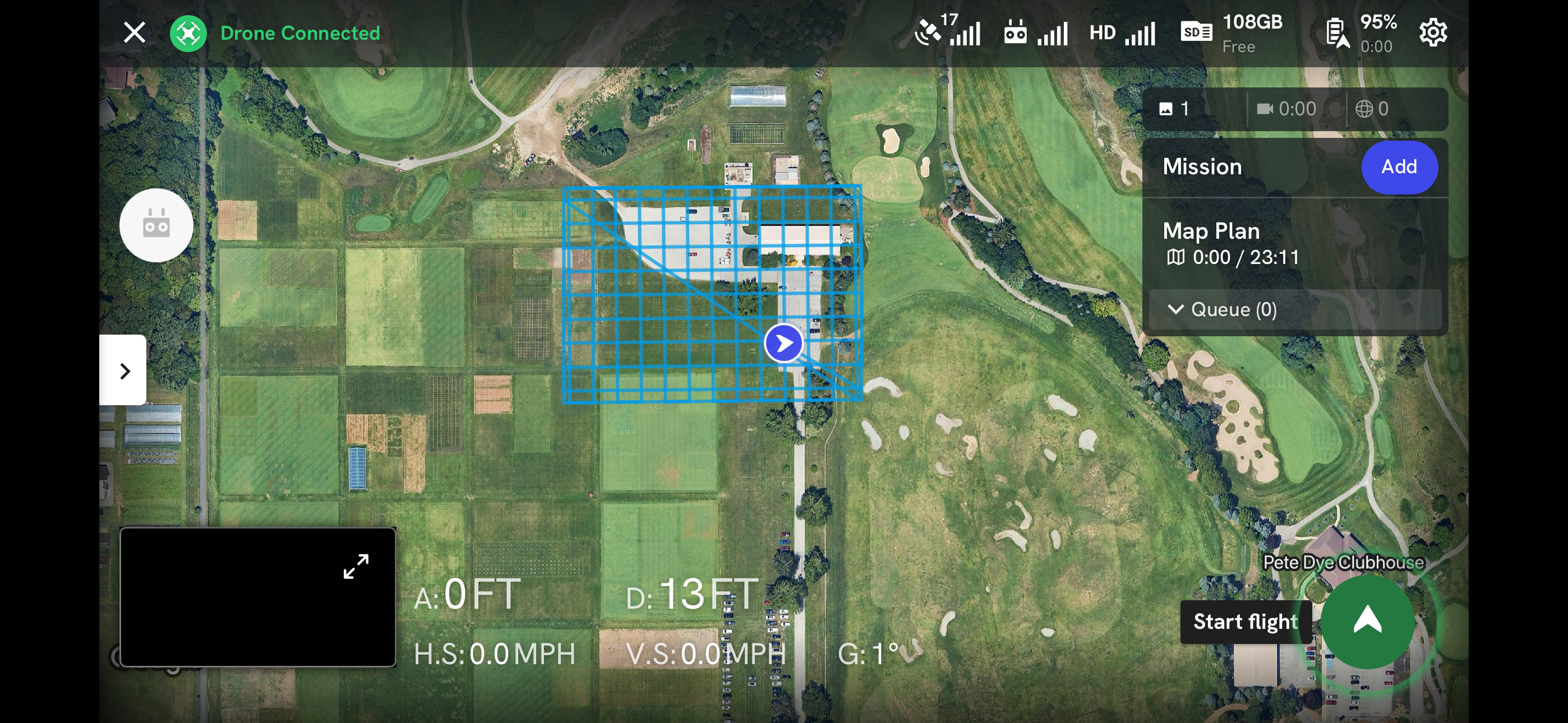Expand the Queue (0) list
The image size is (1568, 723).
[x=1224, y=310]
